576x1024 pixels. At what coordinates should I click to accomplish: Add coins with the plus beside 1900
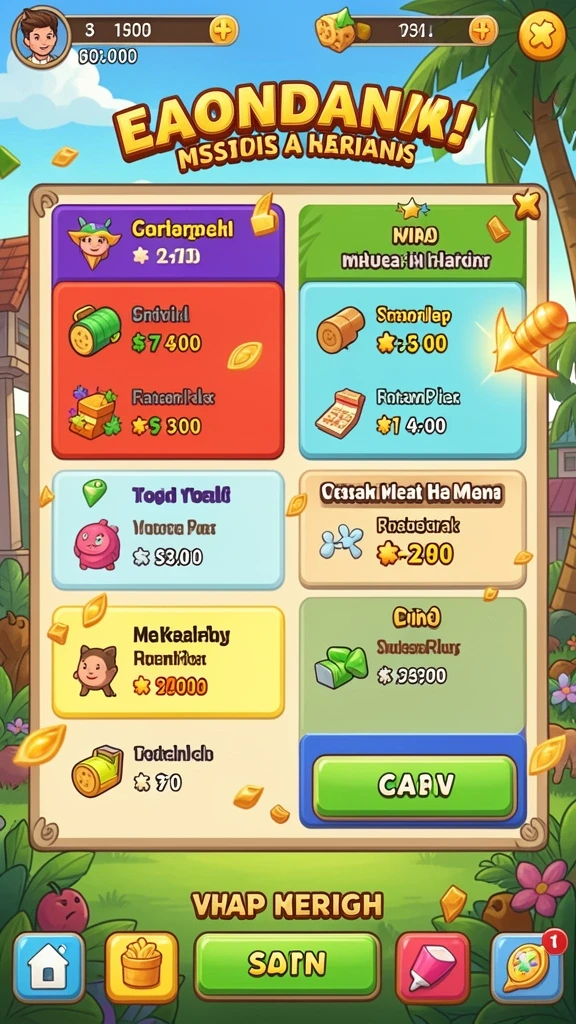pos(223,30)
